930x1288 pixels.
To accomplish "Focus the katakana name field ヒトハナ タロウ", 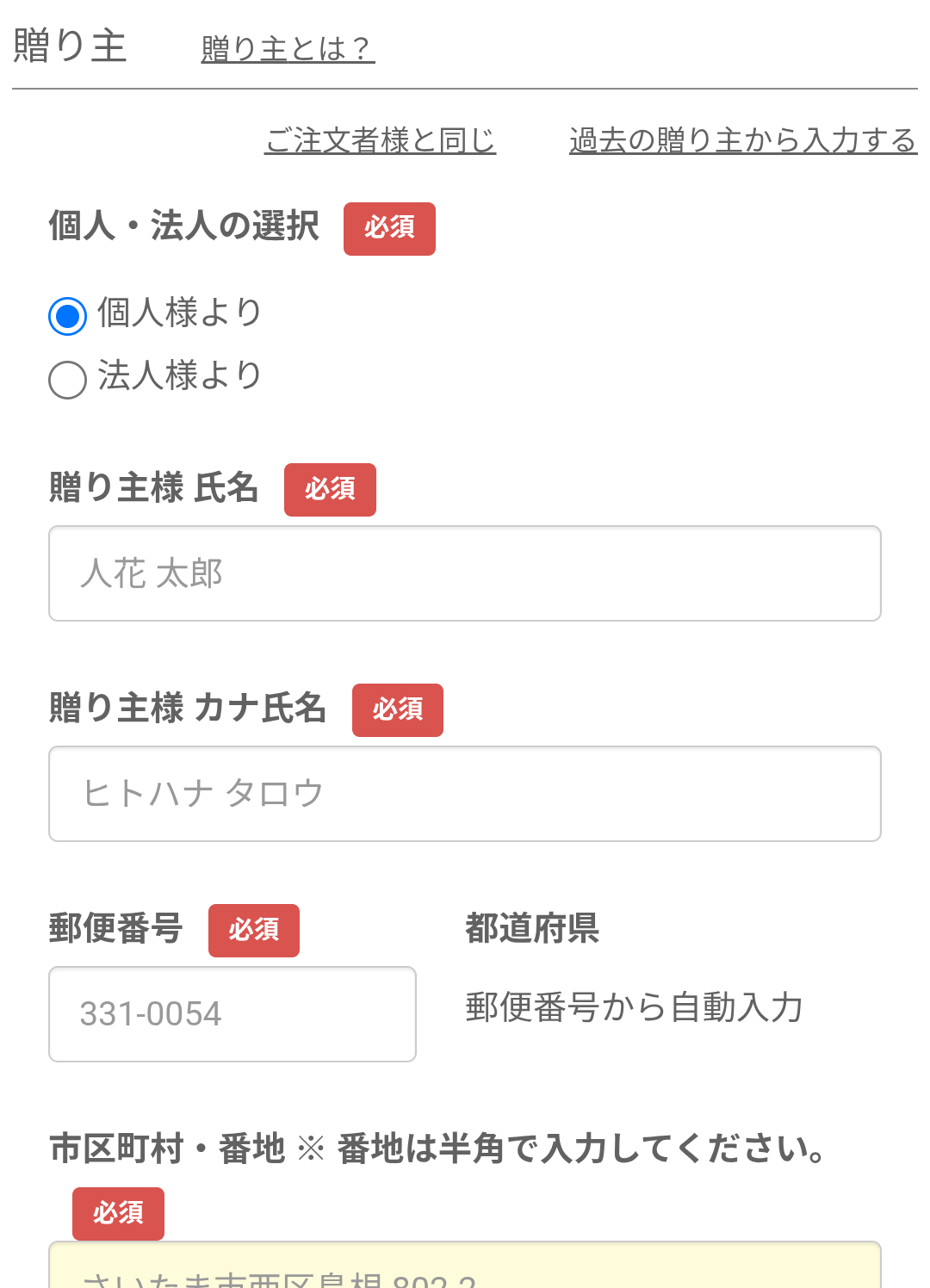I will coord(465,793).
